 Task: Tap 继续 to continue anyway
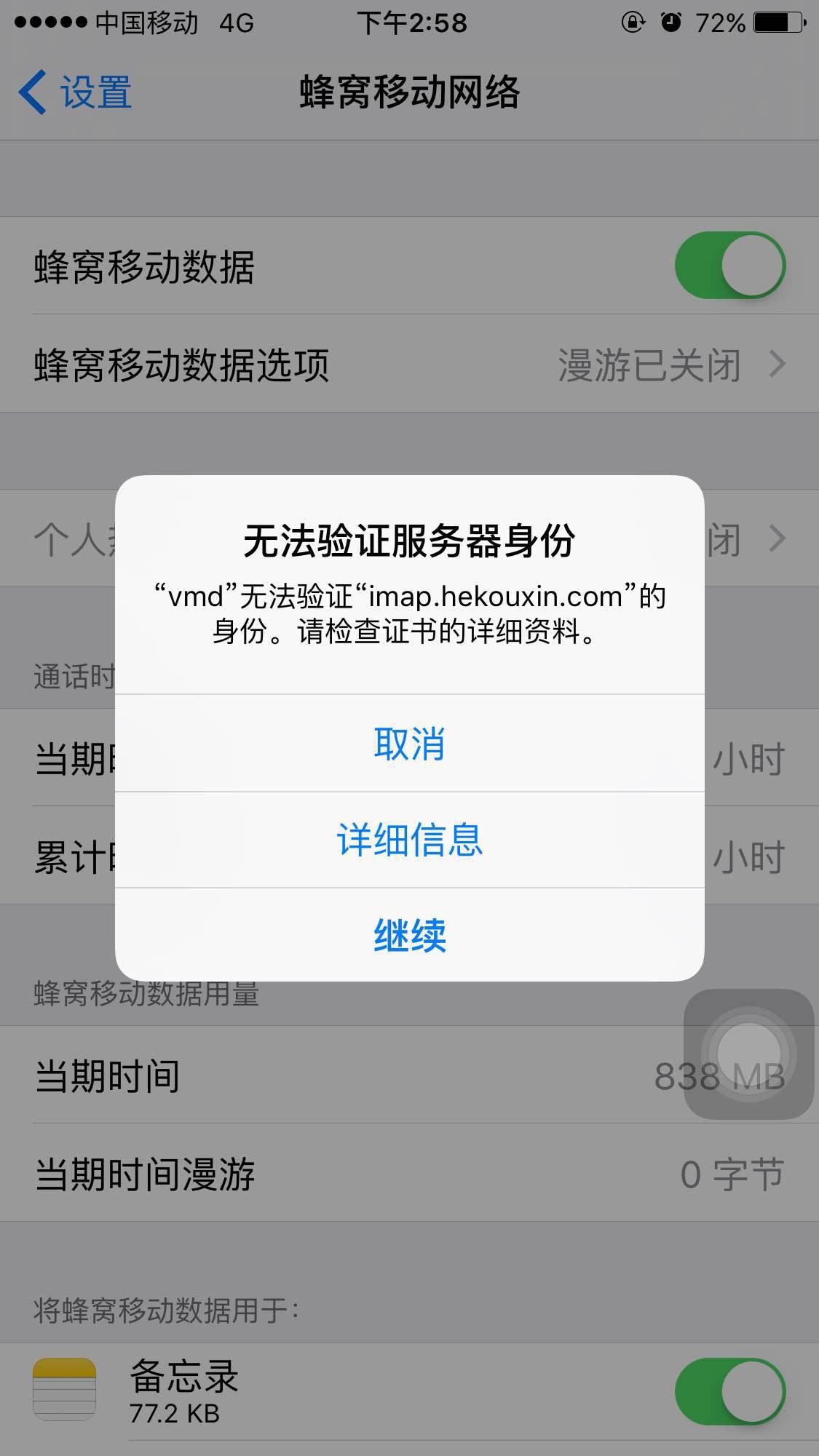[x=409, y=935]
